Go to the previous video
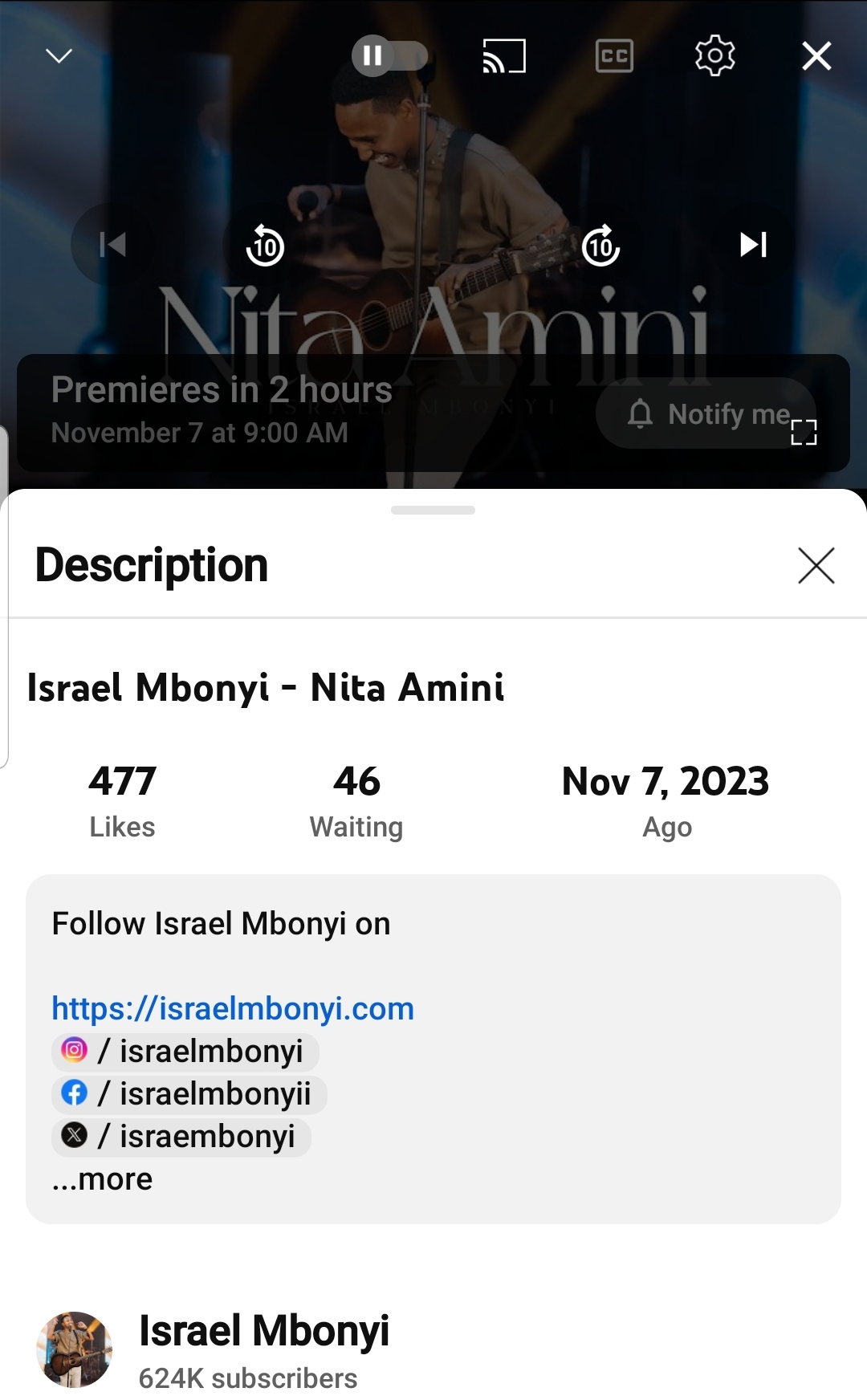Image resolution: width=867 pixels, height=1400 pixels. coord(112,244)
